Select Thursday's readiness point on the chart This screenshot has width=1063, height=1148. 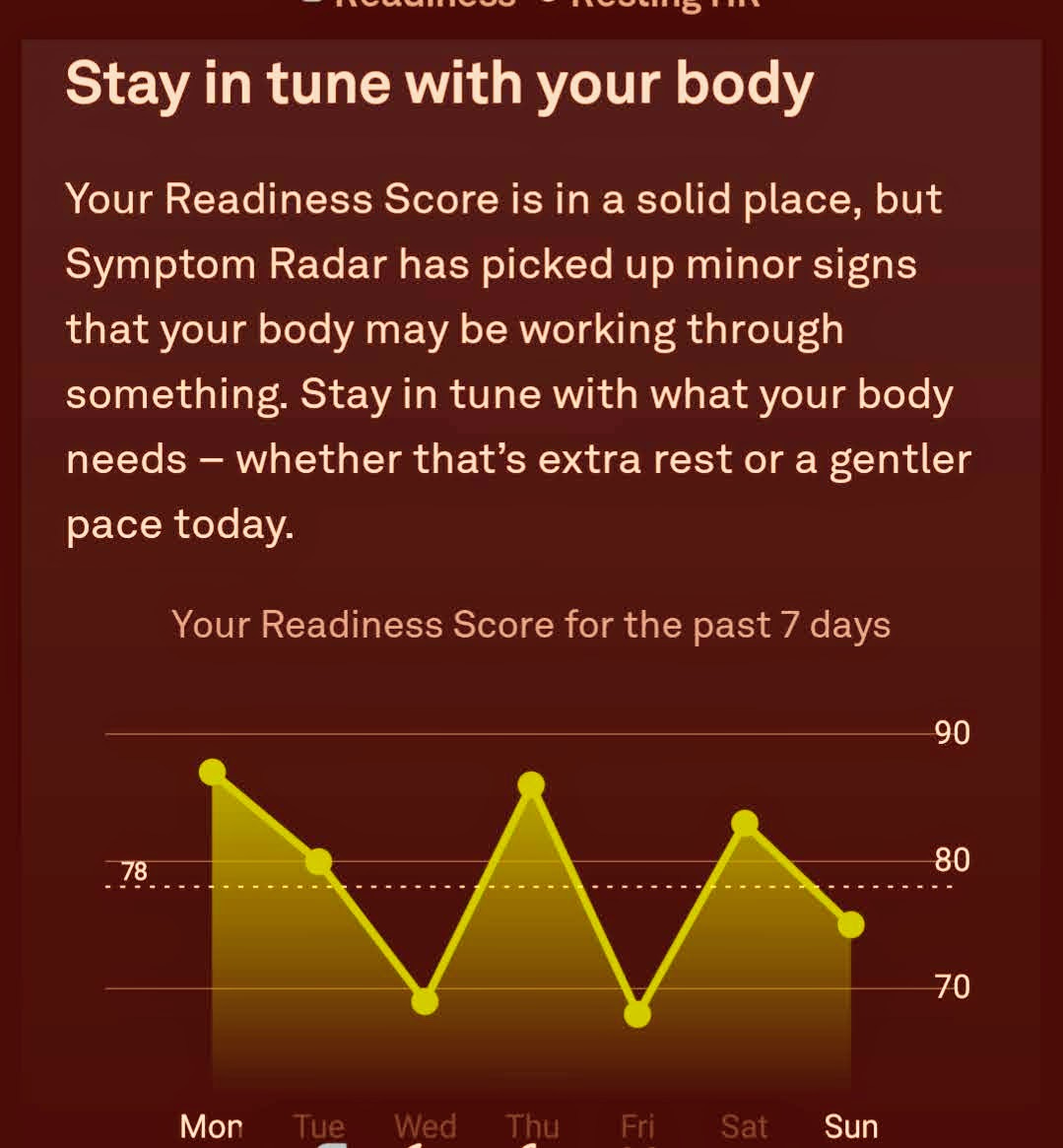(x=531, y=785)
